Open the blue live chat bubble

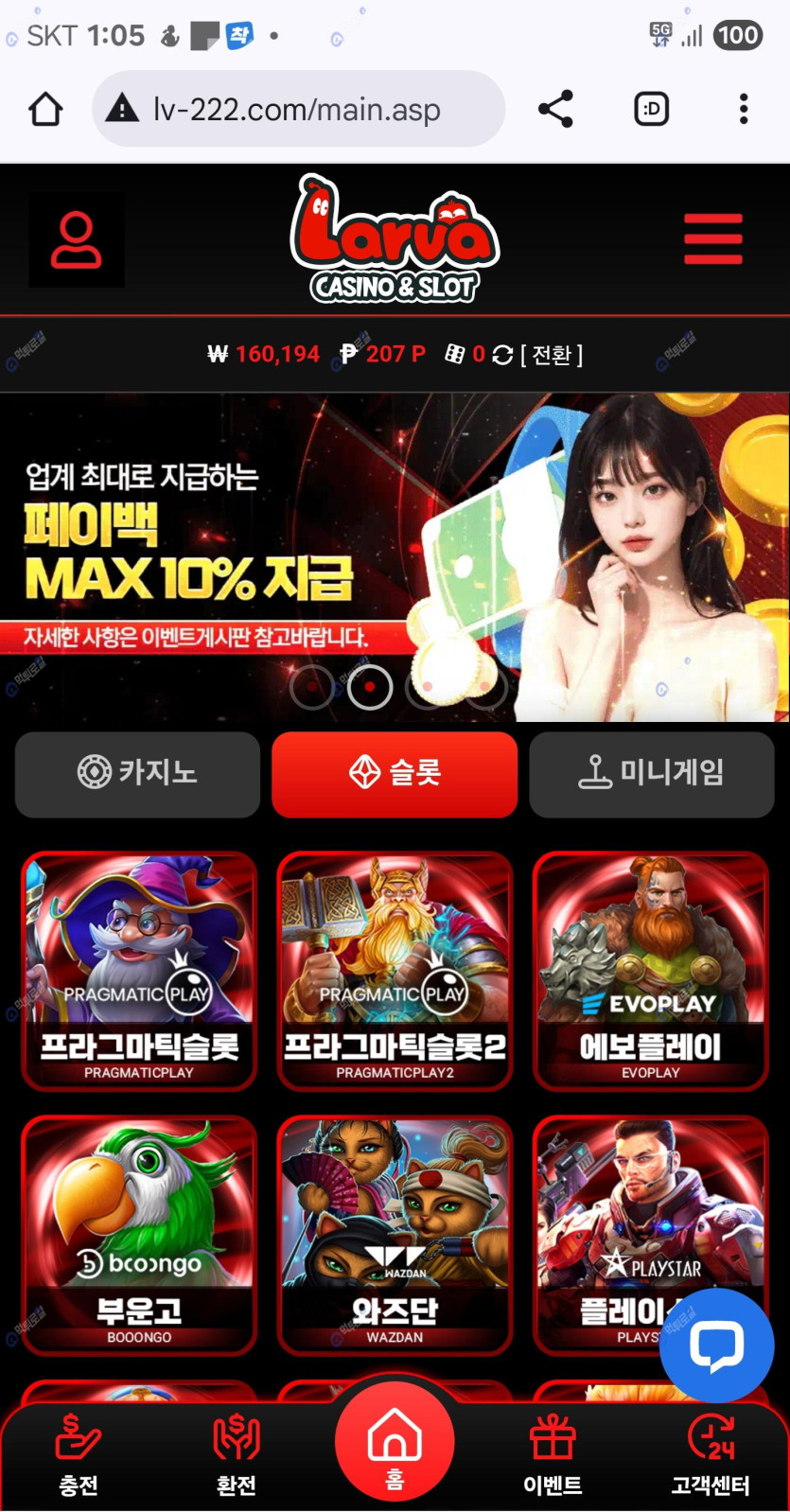[x=716, y=1345]
